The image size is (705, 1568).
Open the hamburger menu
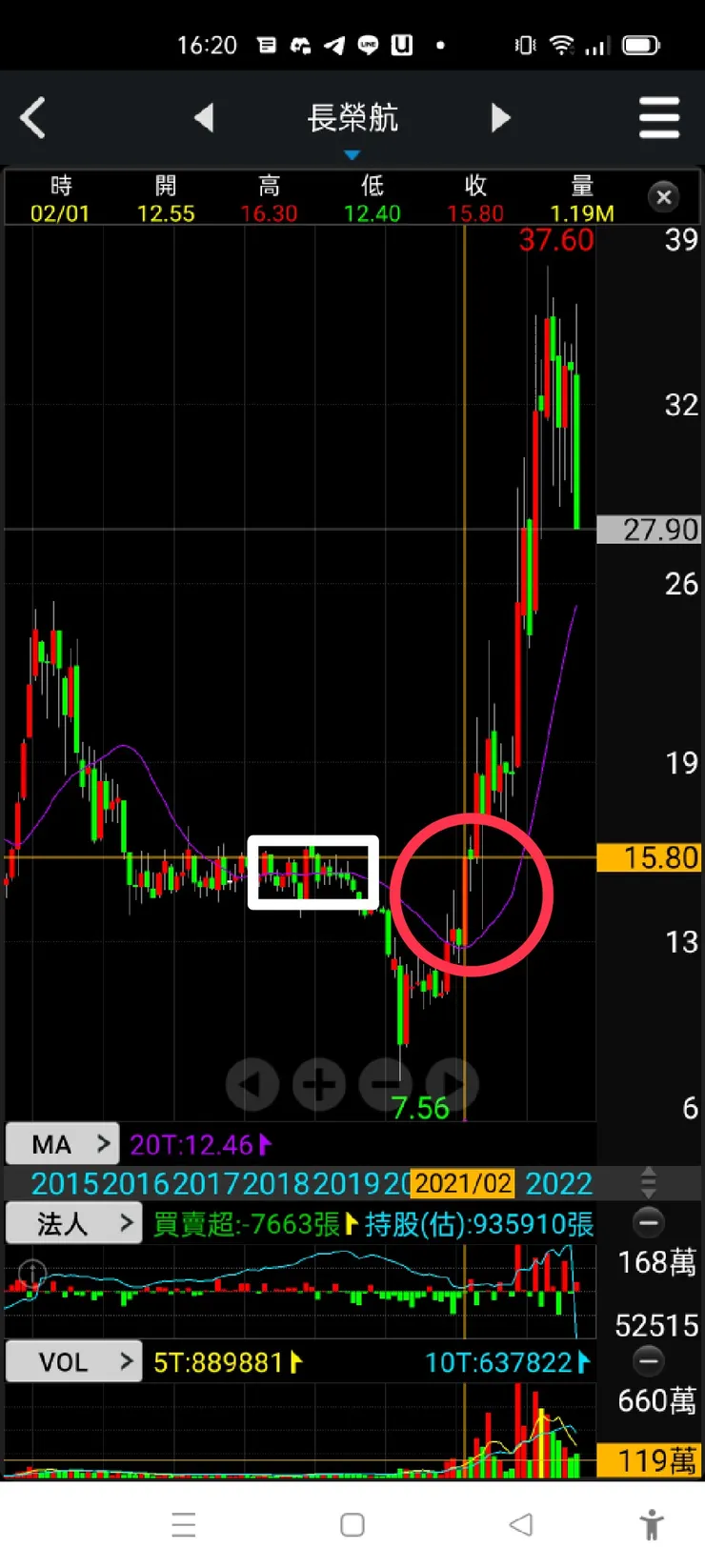(658, 118)
